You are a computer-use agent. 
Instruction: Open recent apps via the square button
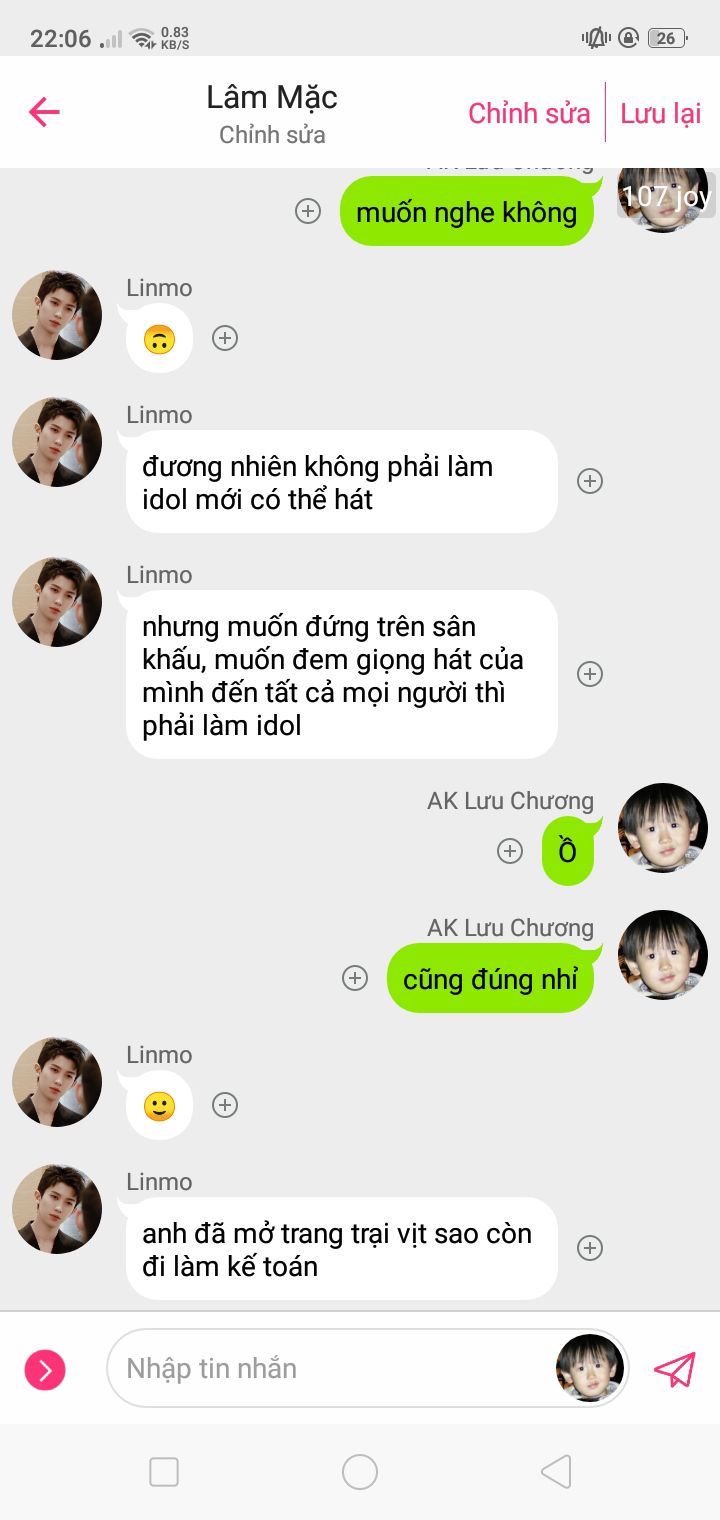(x=164, y=1472)
